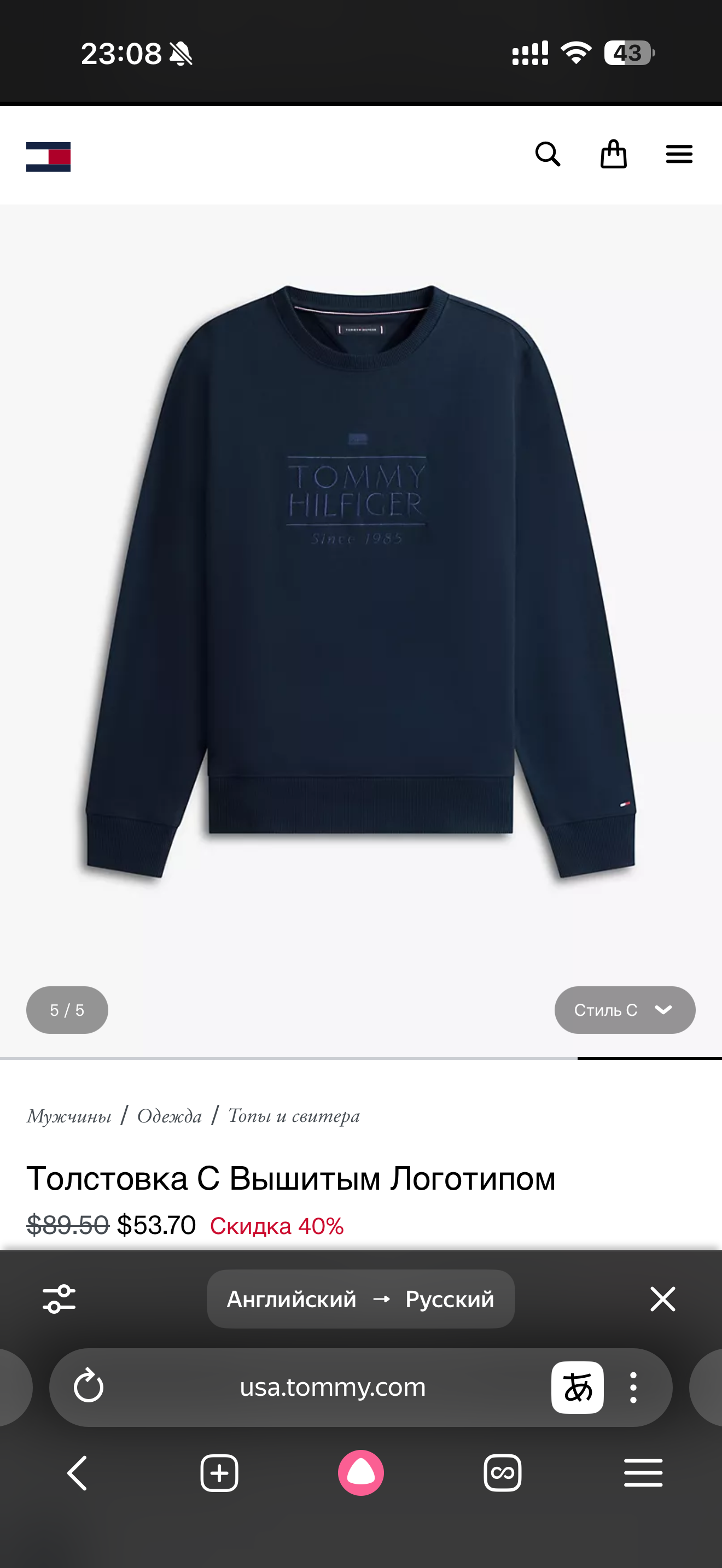The image size is (722, 1568).
Task: Dismiss the translation bar
Action: click(x=662, y=1299)
